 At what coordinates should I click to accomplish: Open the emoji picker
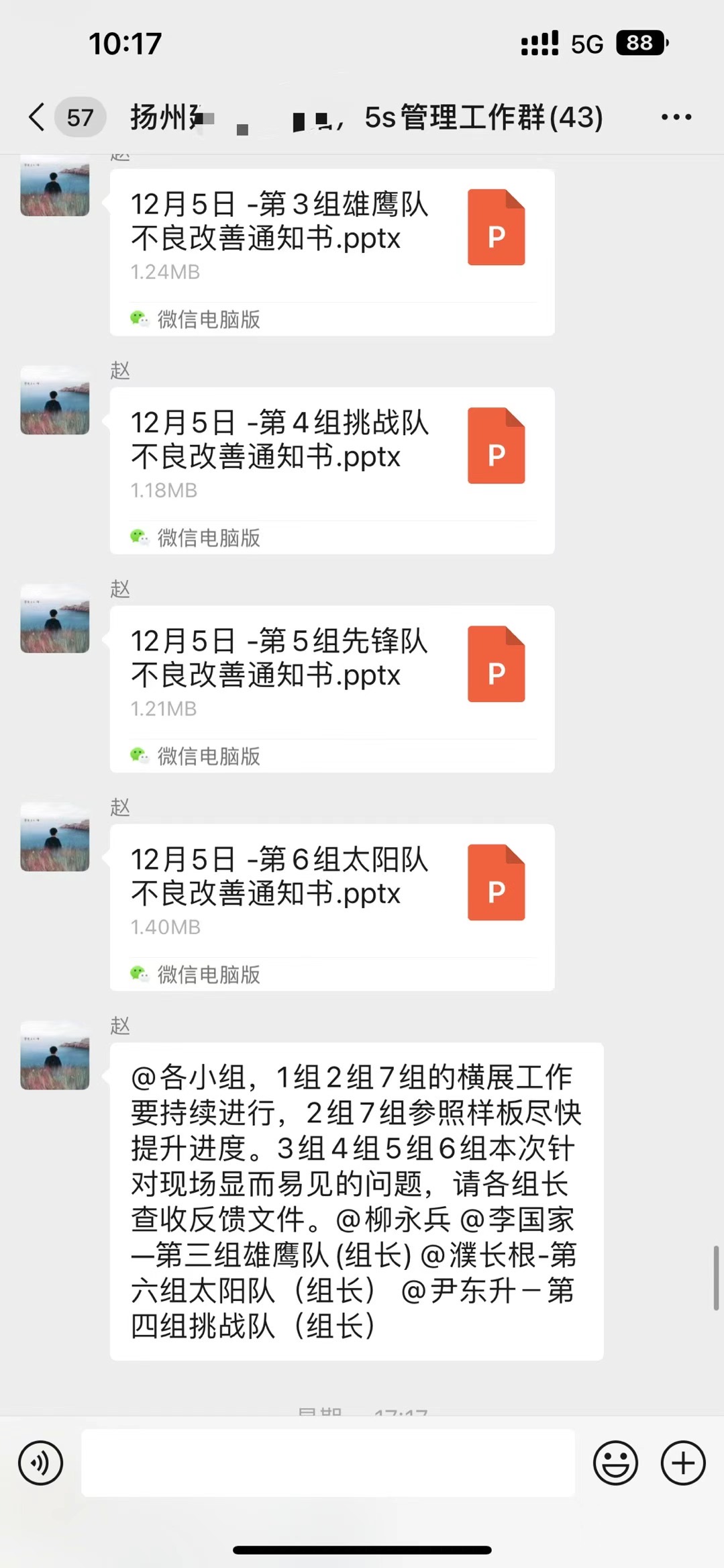(x=615, y=1463)
